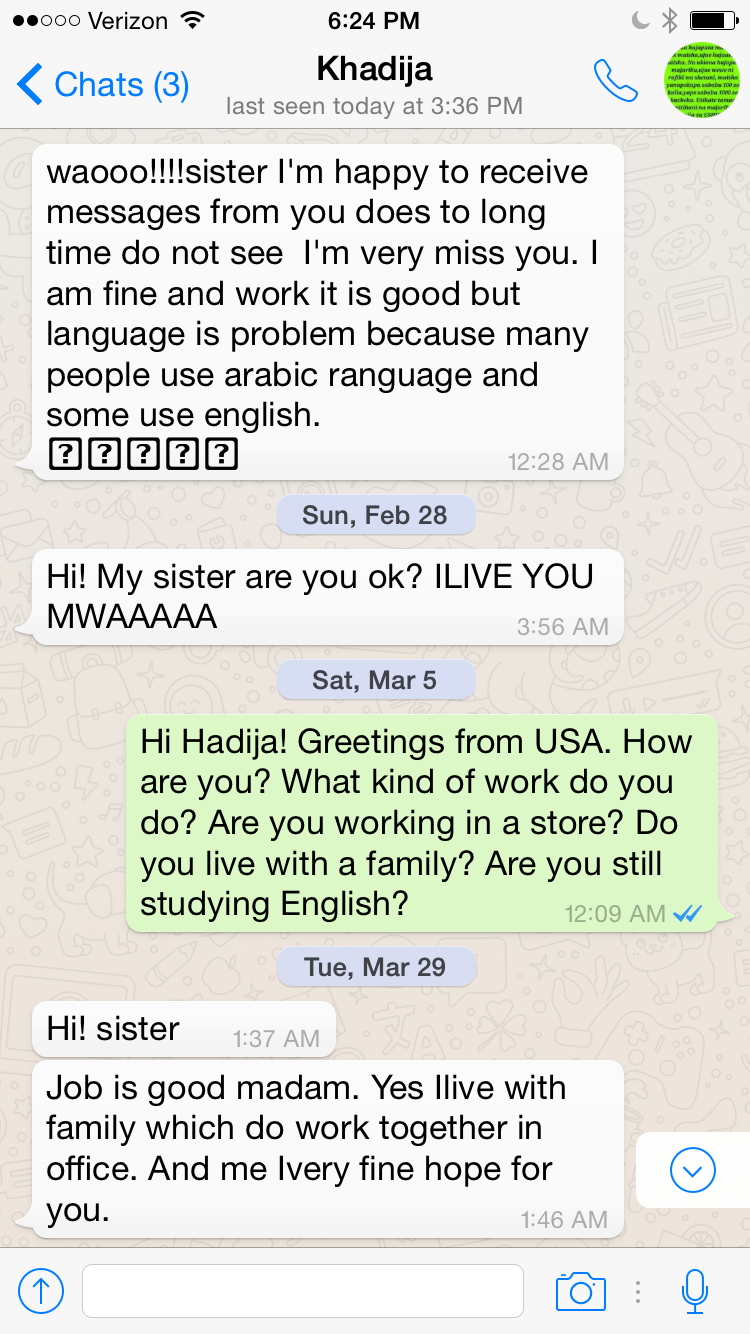The height and width of the screenshot is (1334, 750).
Task: Jump to the latest messages with the down arrow
Action: (x=693, y=1169)
